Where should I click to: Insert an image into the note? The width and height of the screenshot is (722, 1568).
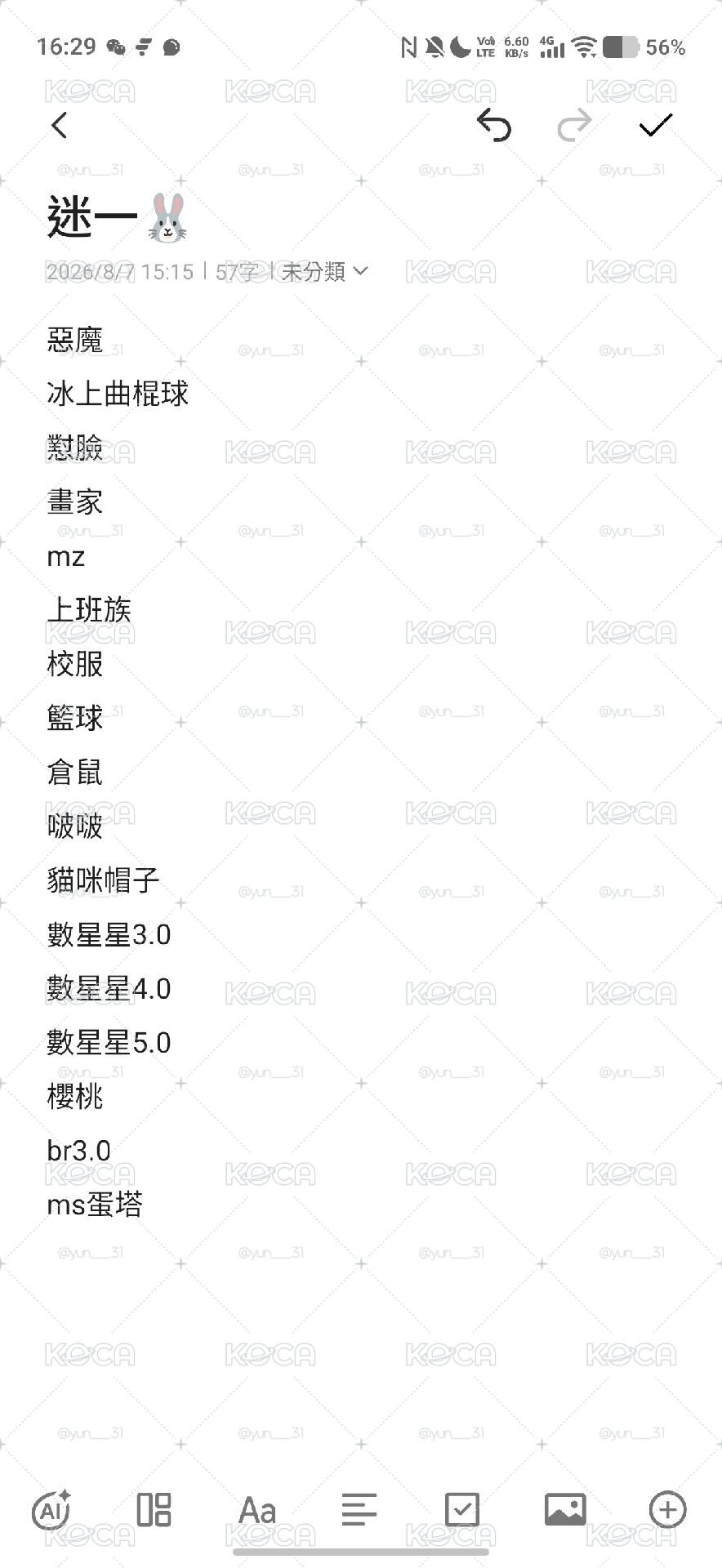pyautogui.click(x=565, y=1509)
